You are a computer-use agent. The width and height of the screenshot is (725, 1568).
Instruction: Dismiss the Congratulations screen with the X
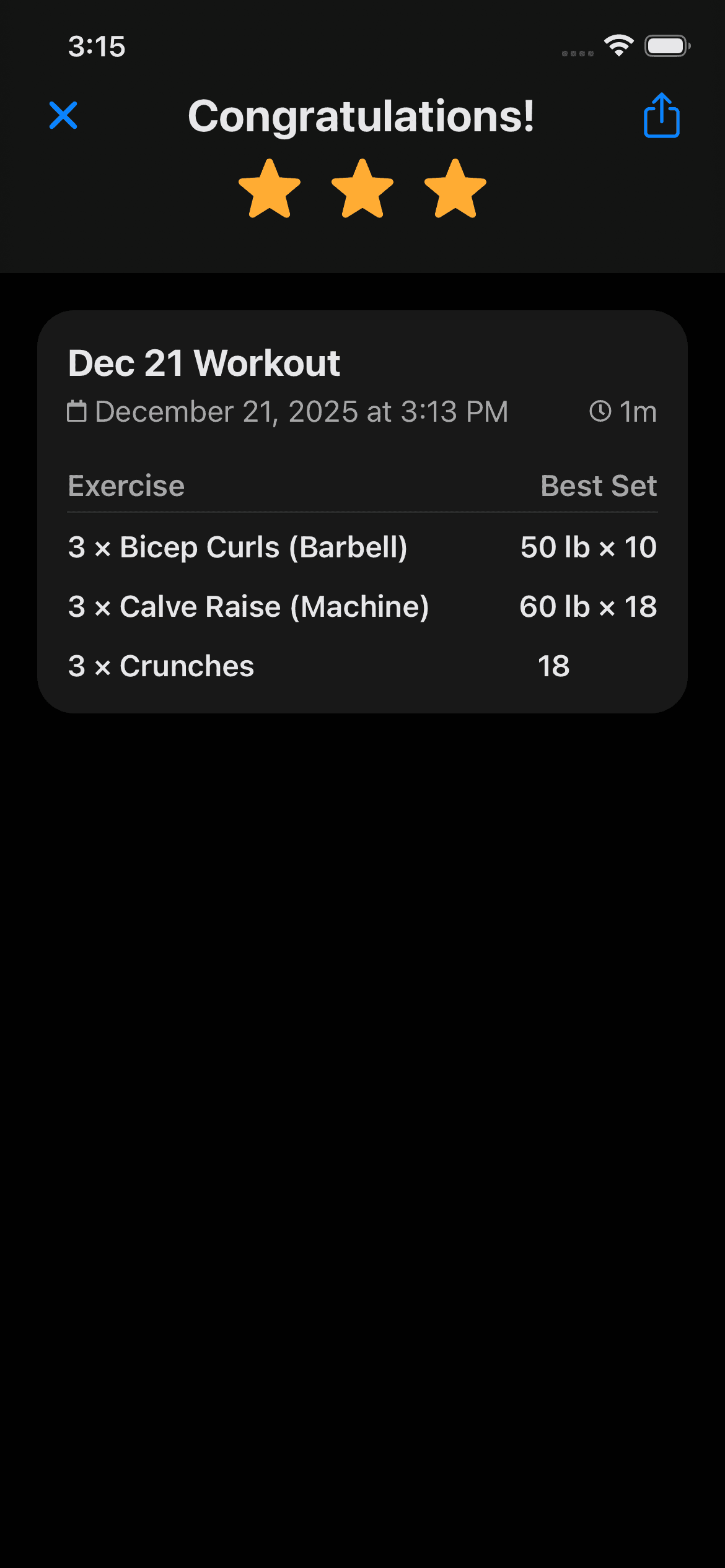pos(64,115)
